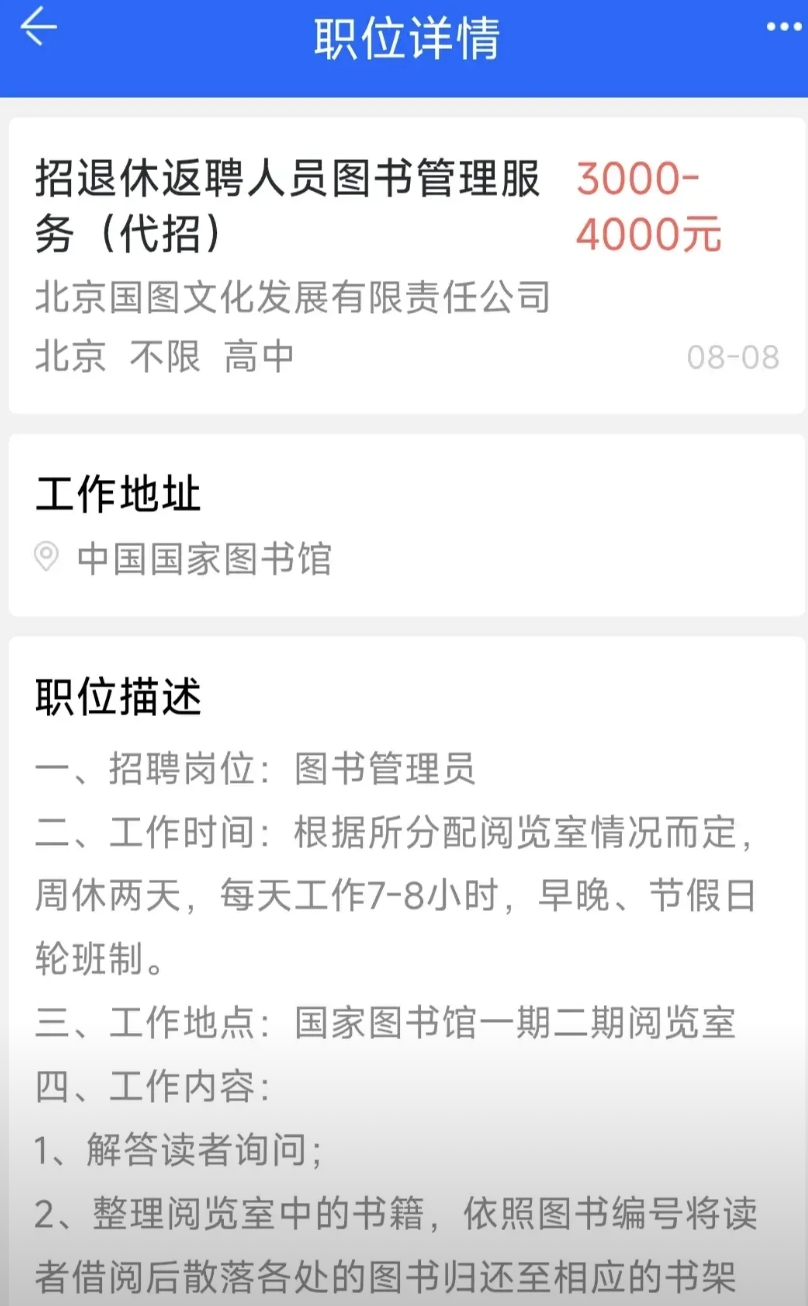Go back from the 职位详情 page
The height and width of the screenshot is (1306, 808).
pos(38,28)
